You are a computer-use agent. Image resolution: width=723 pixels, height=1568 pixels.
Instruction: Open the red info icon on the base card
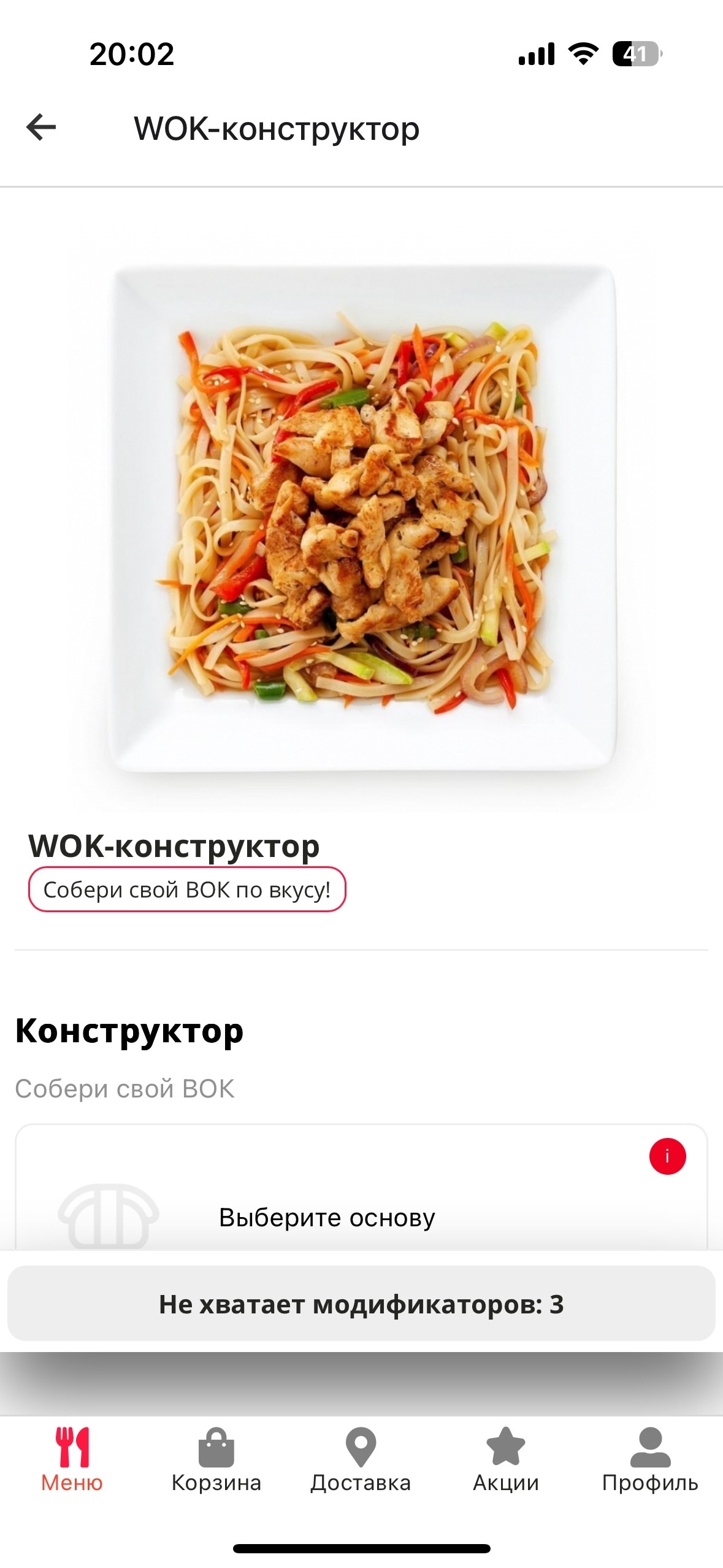click(x=667, y=1156)
